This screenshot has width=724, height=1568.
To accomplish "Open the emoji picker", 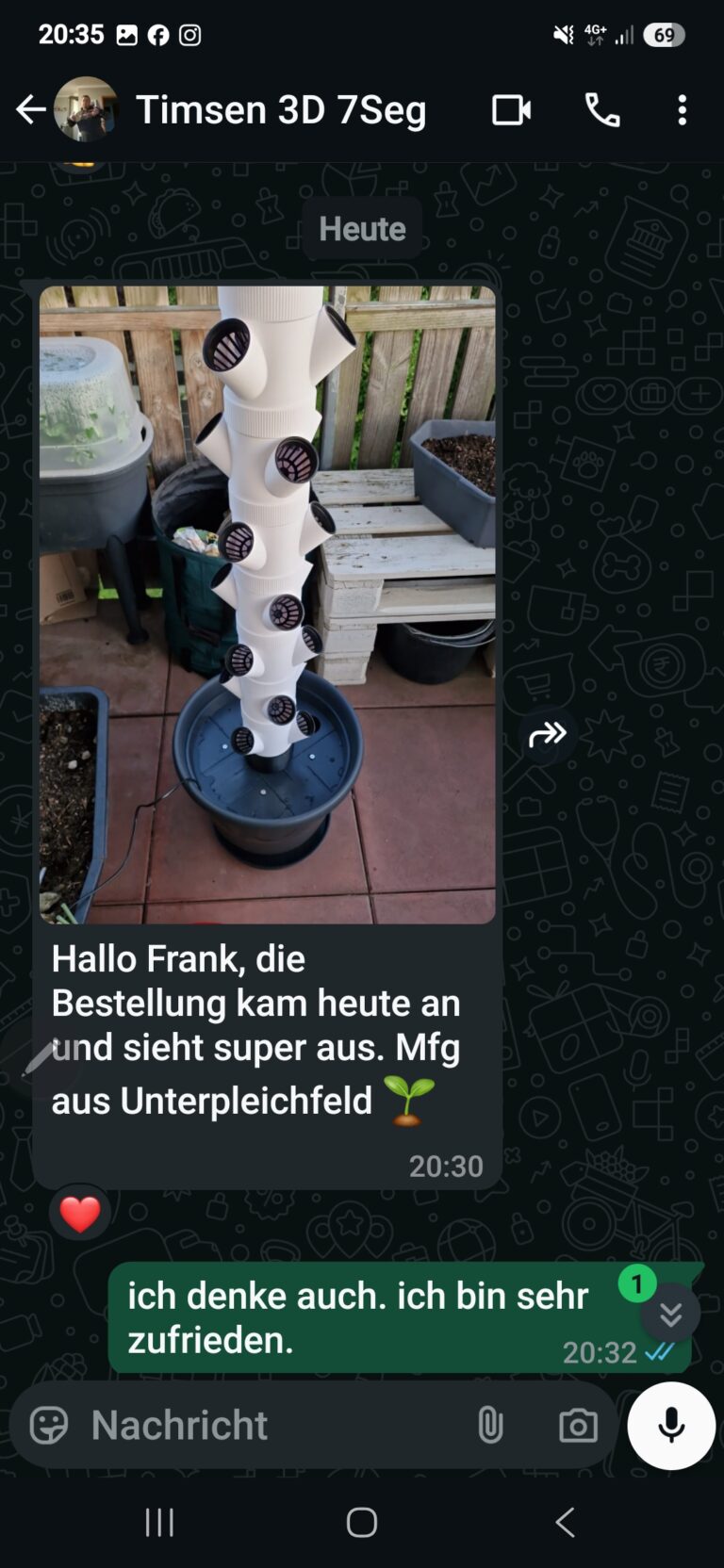I will pyautogui.click(x=49, y=1425).
